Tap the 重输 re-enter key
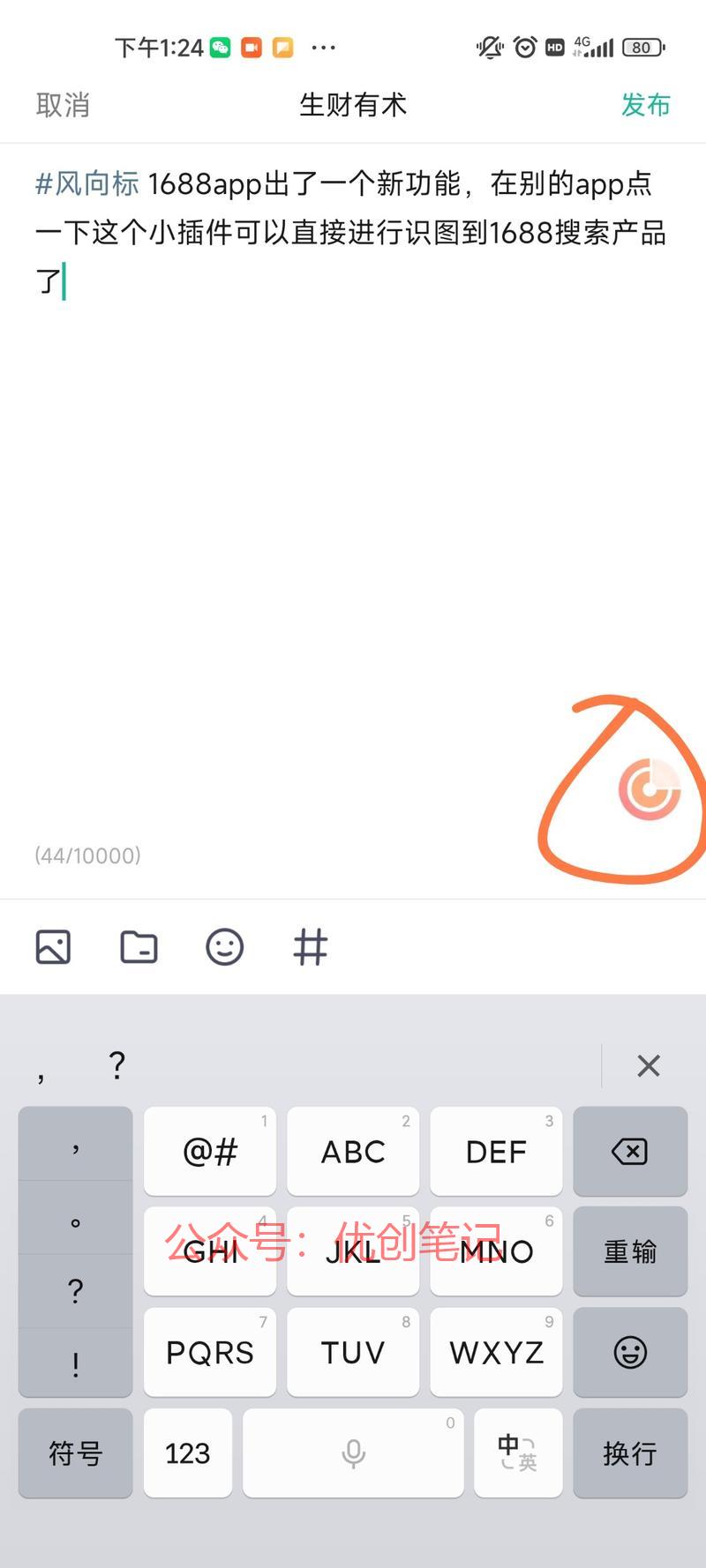The width and height of the screenshot is (706, 1568). (x=630, y=1251)
